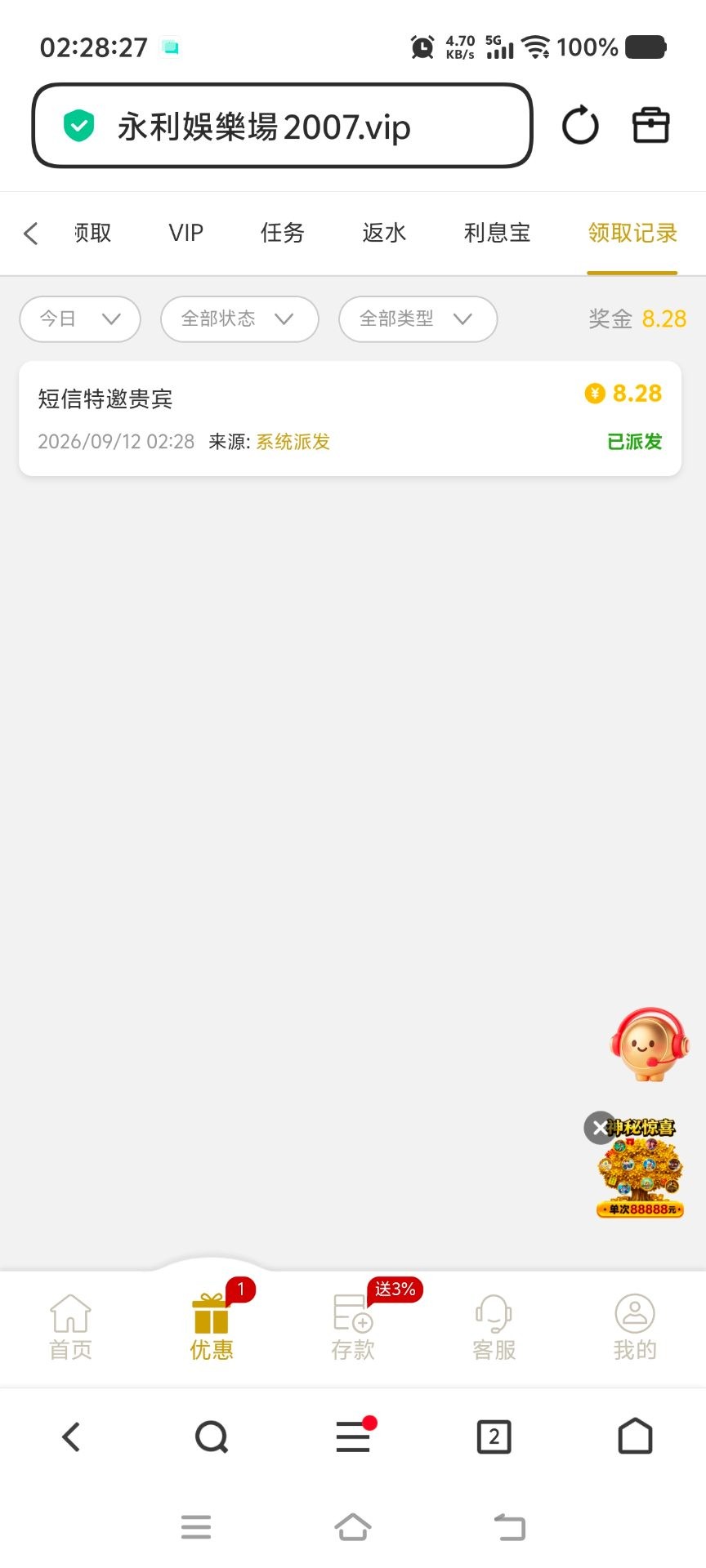Dismiss the 神秘惊喜 floating banner

tap(600, 1127)
